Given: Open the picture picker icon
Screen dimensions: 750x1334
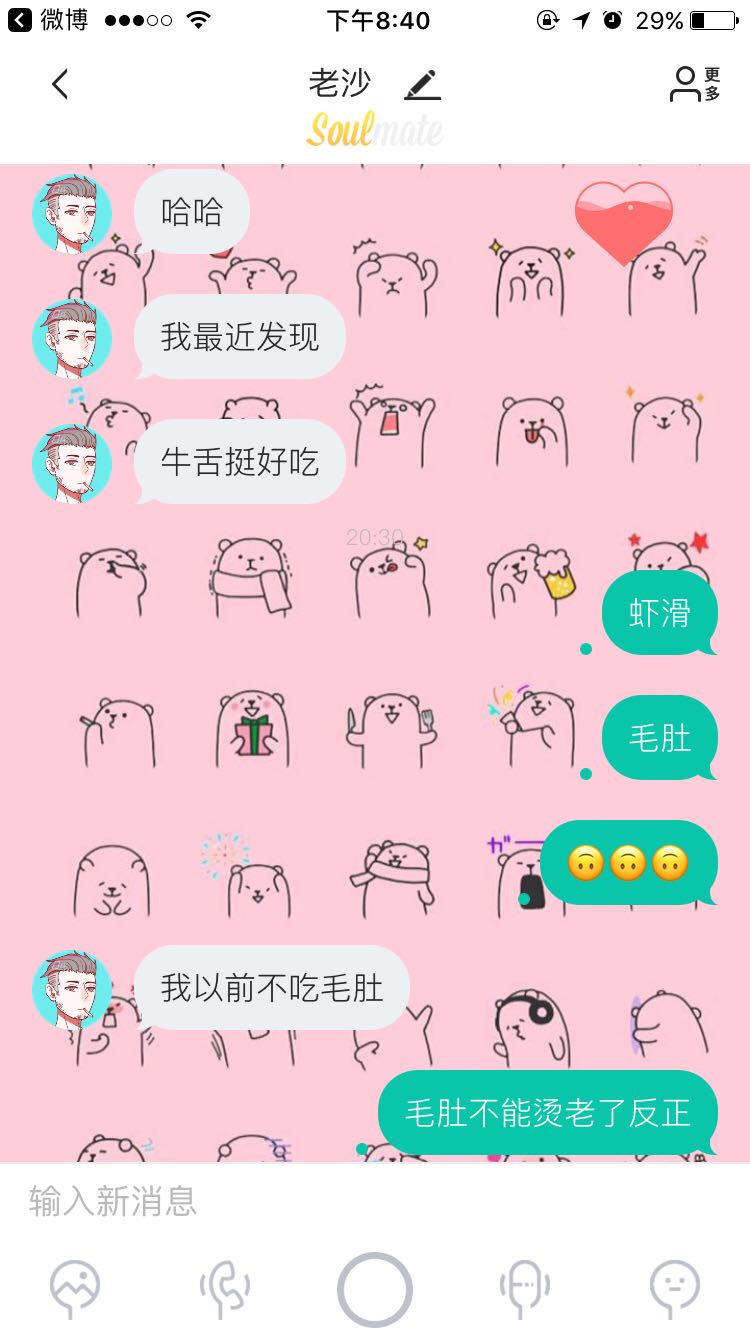Looking at the screenshot, I should coord(75,1289).
